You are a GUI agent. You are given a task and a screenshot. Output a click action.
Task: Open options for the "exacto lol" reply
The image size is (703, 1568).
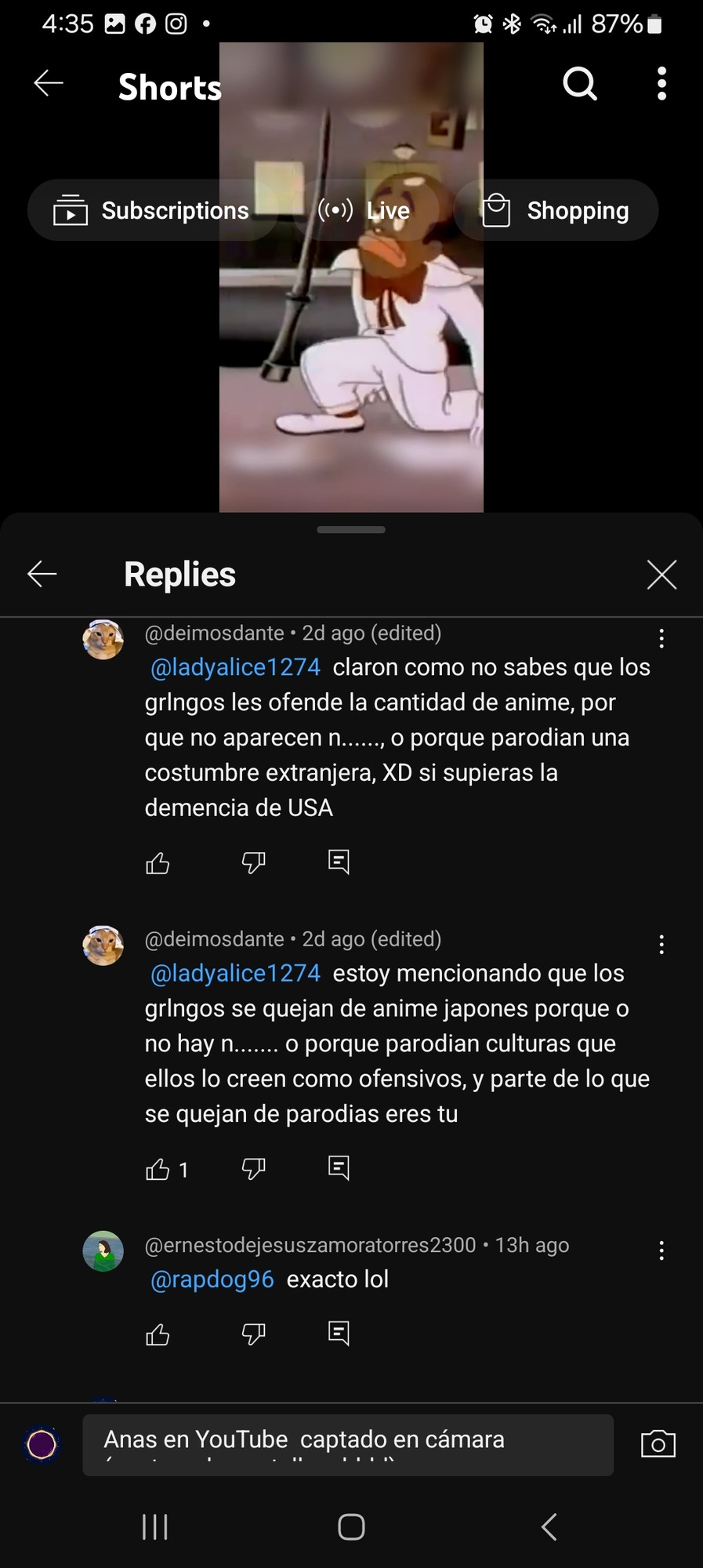pyautogui.click(x=661, y=1250)
